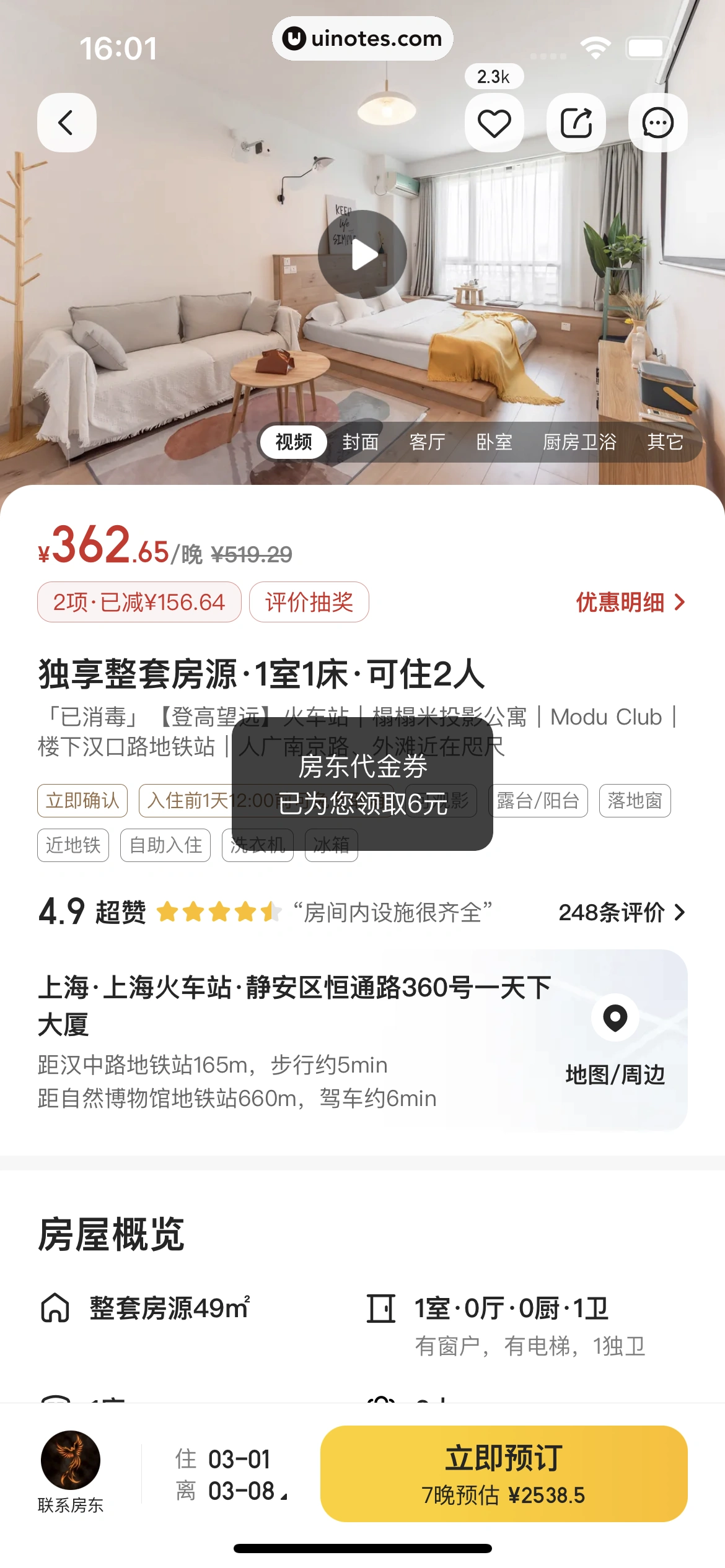Switch to the 厨房卫浴 photo tab

pyautogui.click(x=579, y=442)
